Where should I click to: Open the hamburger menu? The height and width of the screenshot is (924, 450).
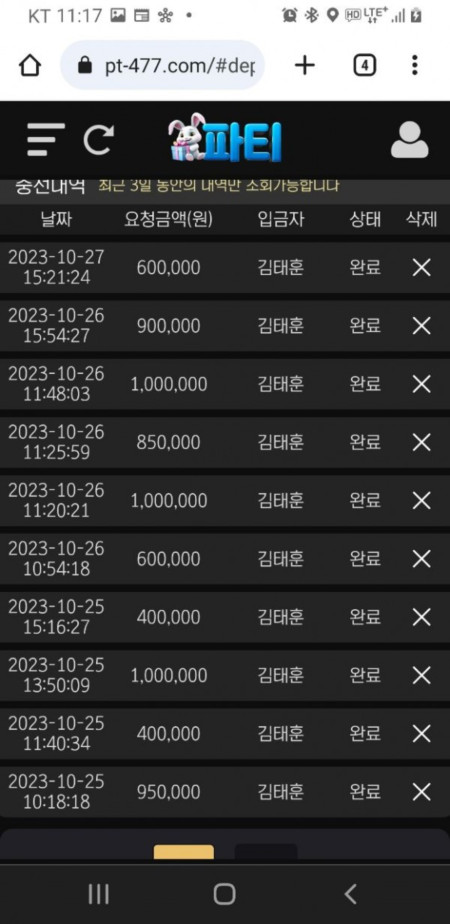pyautogui.click(x=45, y=140)
